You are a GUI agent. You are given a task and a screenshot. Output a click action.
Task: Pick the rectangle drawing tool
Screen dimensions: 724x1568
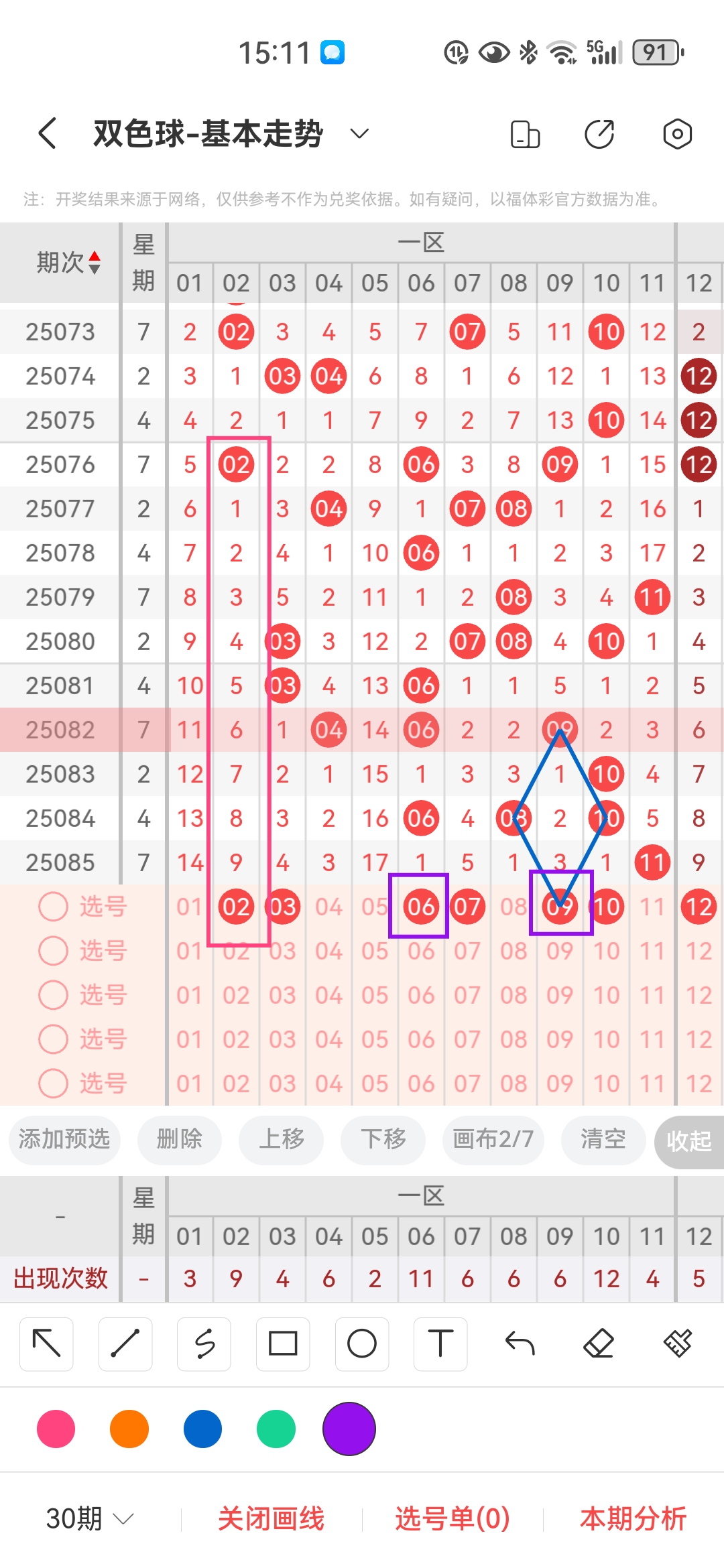point(283,1344)
